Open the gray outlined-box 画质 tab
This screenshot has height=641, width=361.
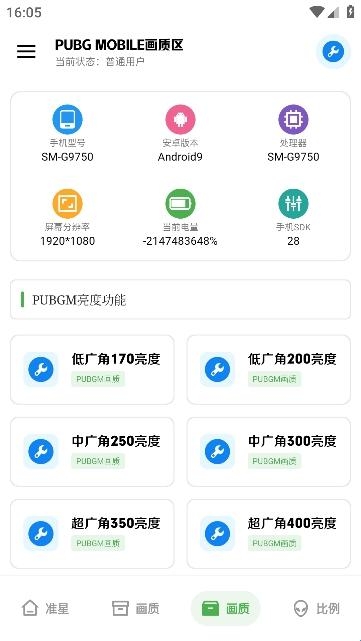135,608
